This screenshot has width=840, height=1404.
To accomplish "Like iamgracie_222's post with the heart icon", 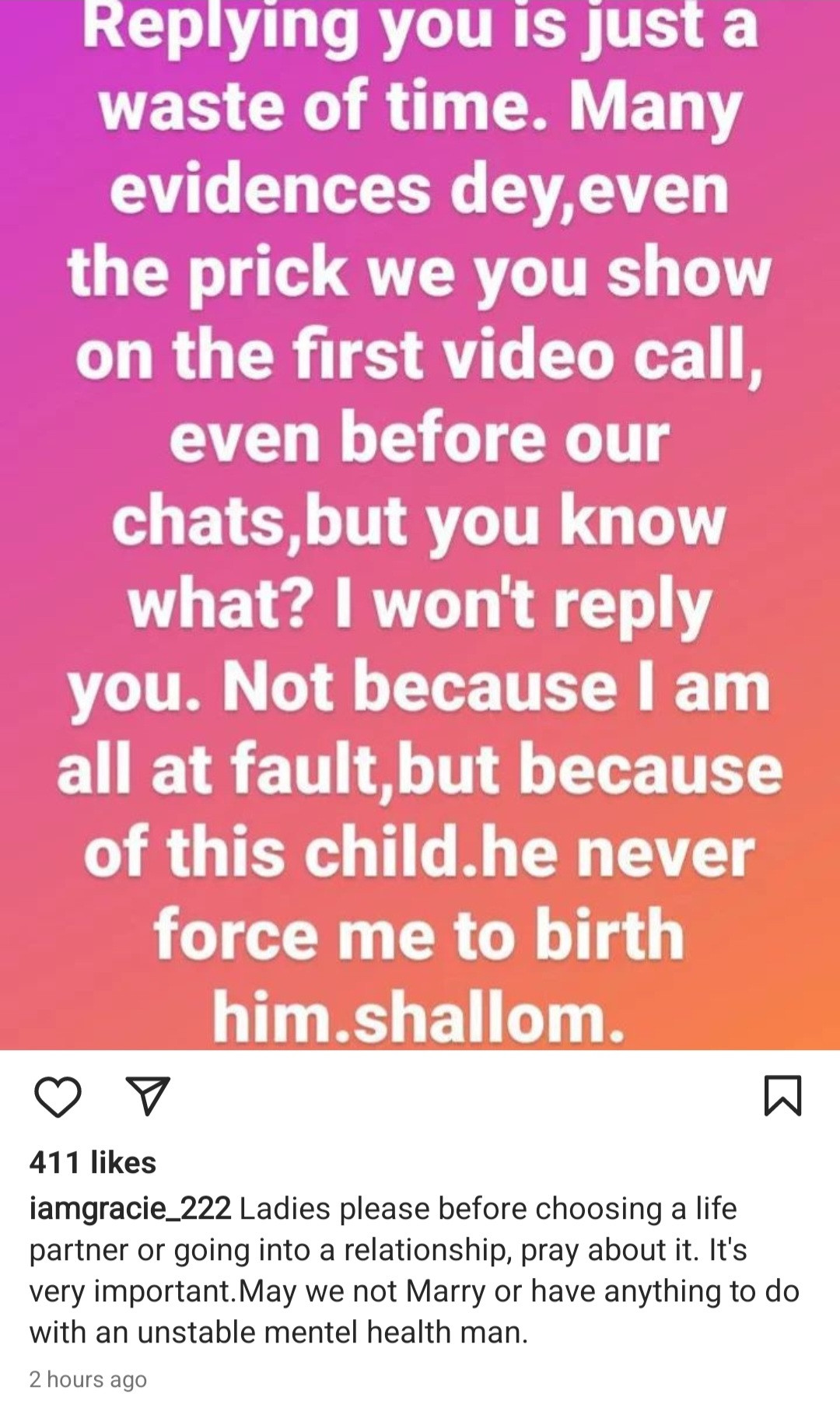I will 58,1097.
